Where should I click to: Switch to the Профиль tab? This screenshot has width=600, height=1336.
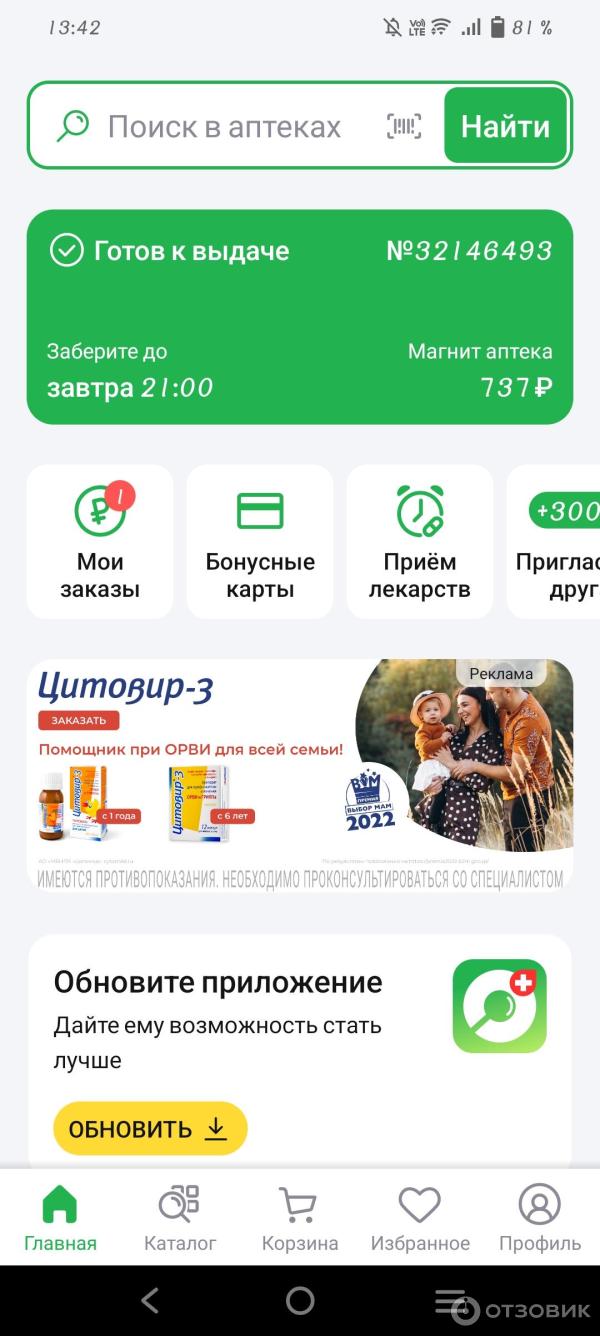540,1217
